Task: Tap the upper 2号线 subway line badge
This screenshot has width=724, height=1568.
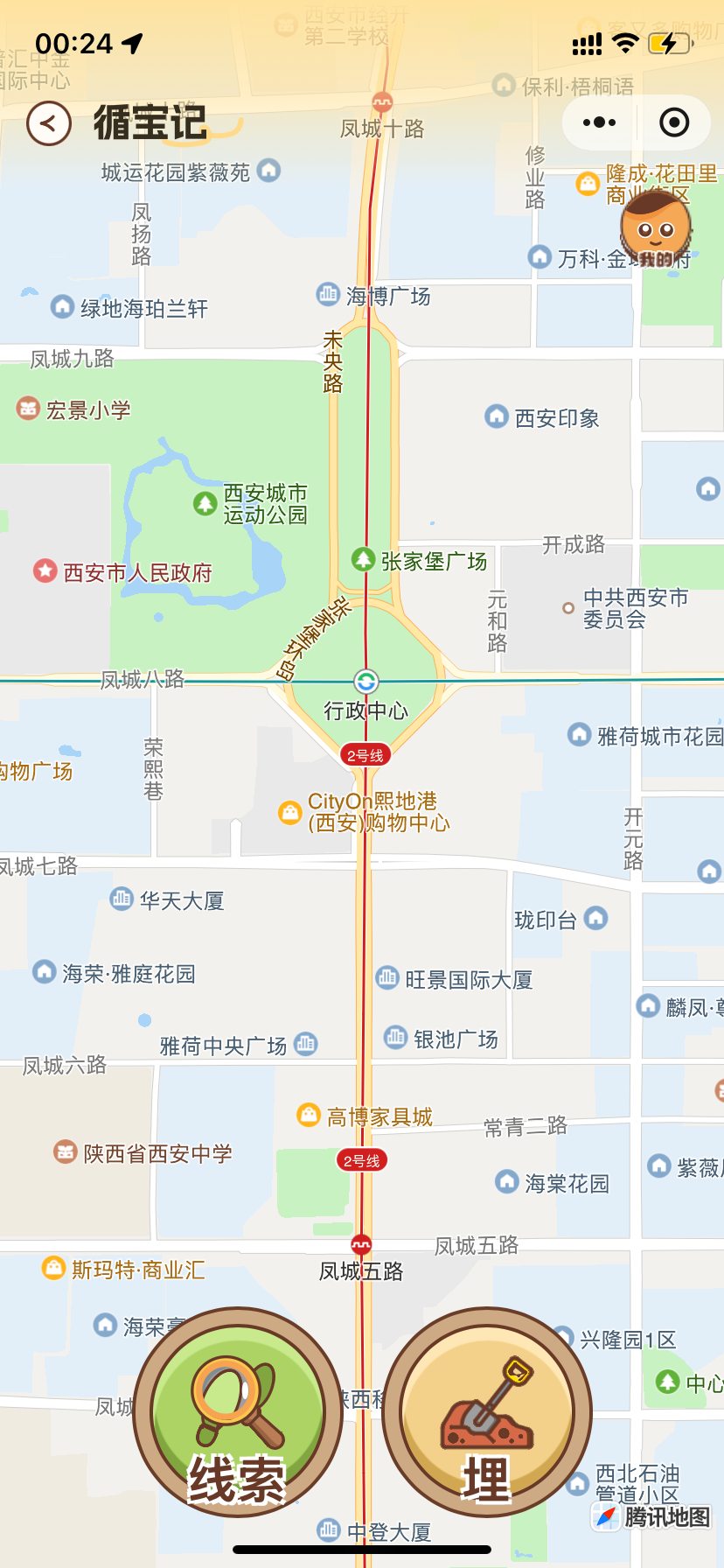Action: pyautogui.click(x=366, y=753)
